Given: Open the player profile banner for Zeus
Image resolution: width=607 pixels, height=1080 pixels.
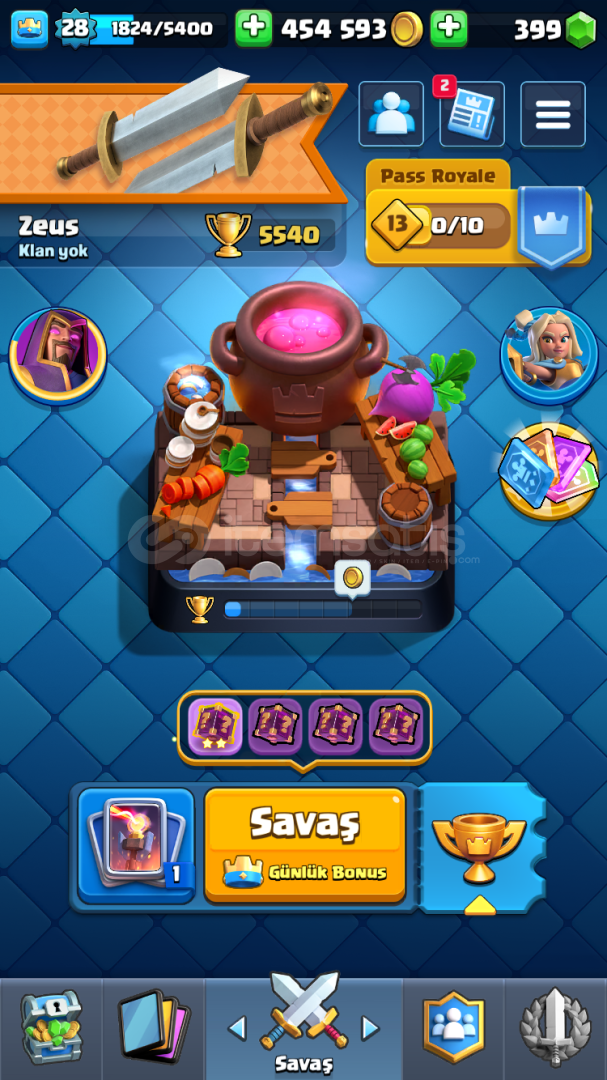Looking at the screenshot, I should pos(172,174).
